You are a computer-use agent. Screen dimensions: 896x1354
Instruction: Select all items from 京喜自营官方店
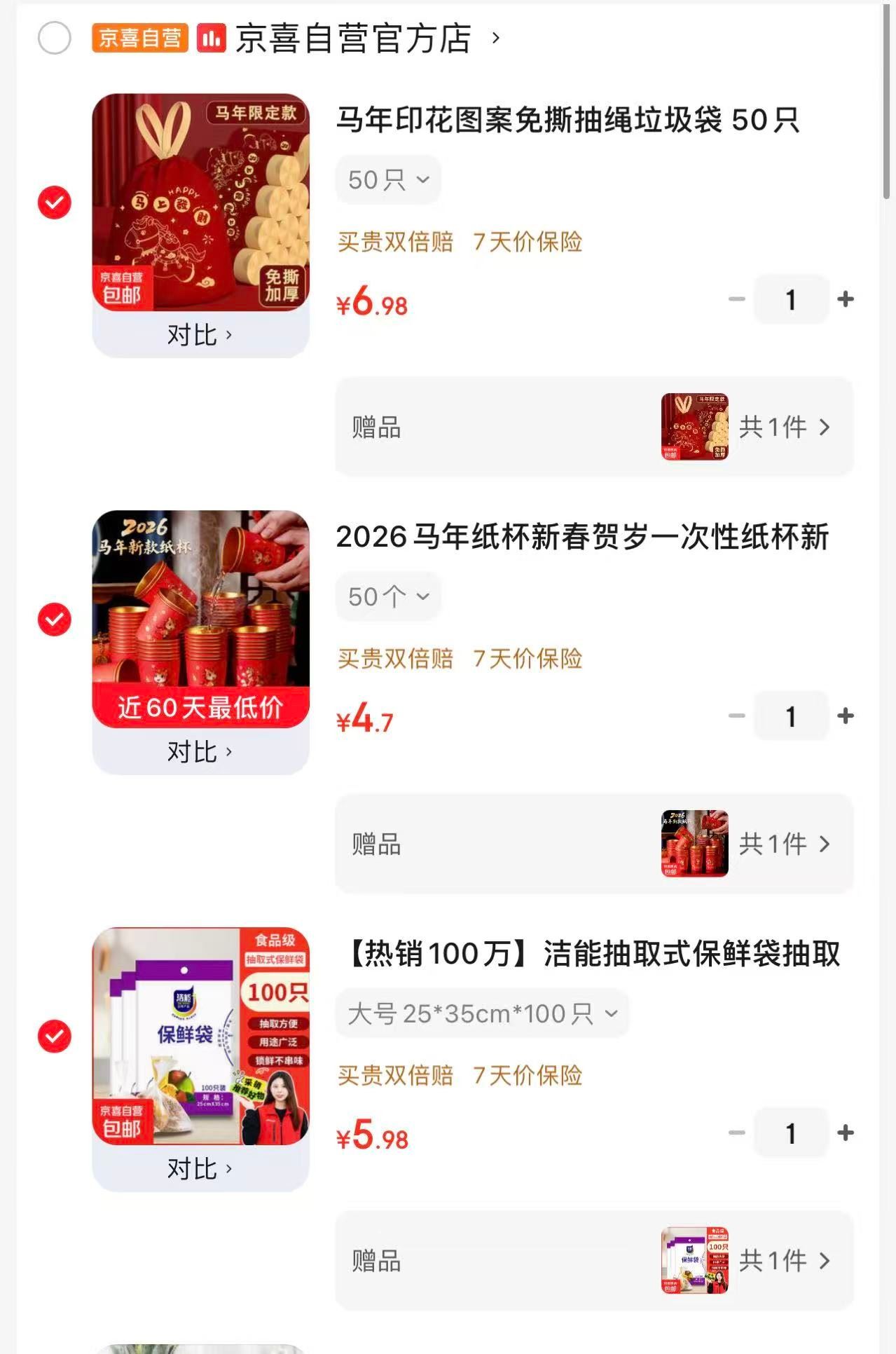click(x=55, y=38)
